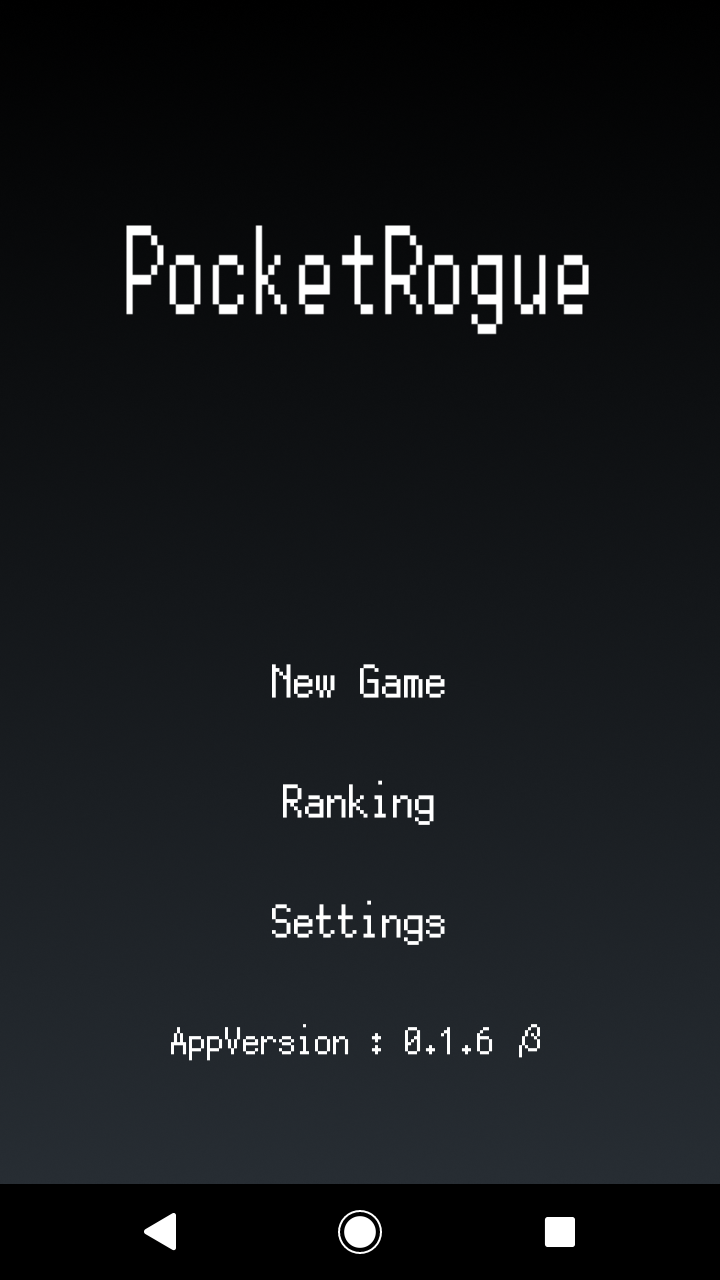The width and height of the screenshot is (720, 1280).
Task: Choose Ranking to see leaderboards
Action: pos(358,802)
